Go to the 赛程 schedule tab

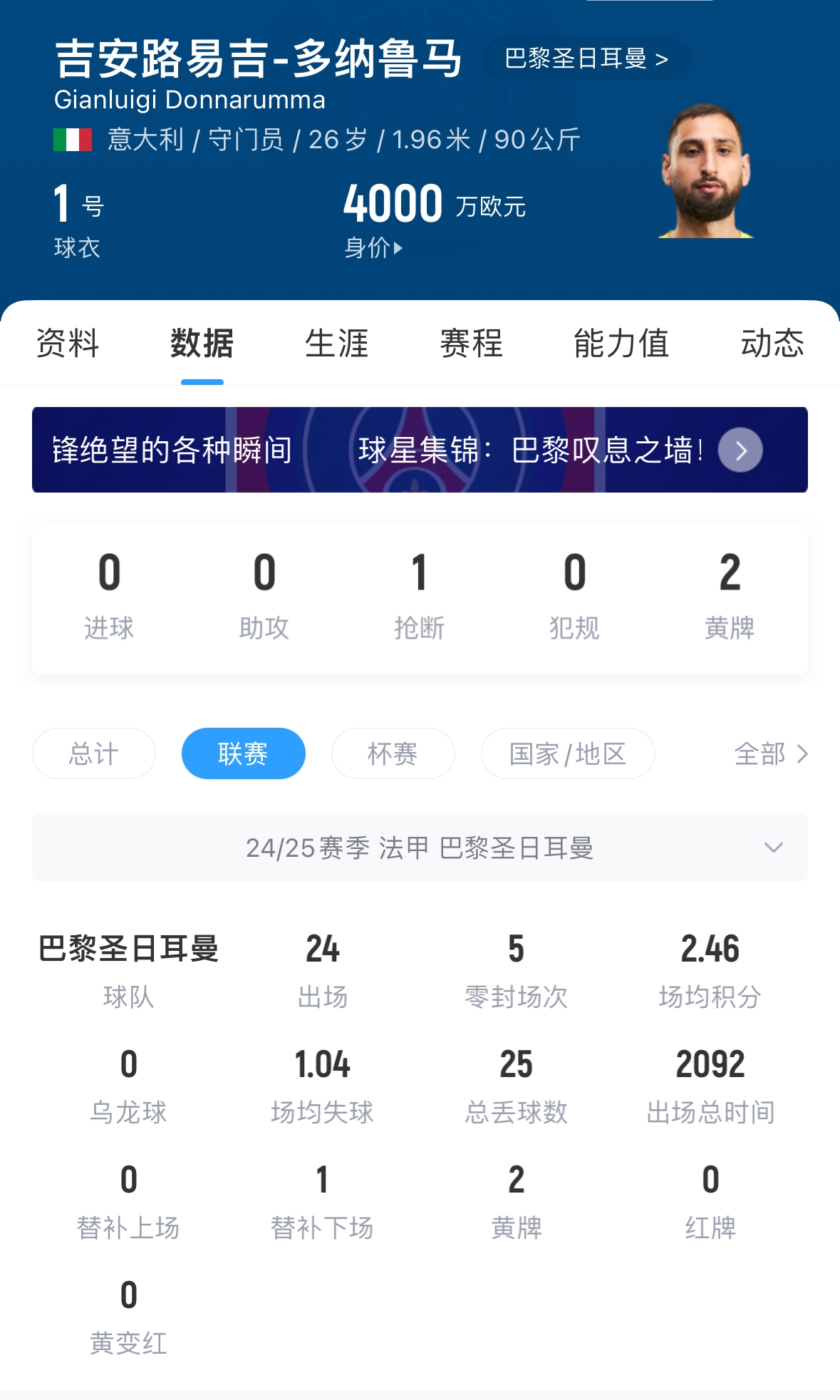tap(471, 344)
